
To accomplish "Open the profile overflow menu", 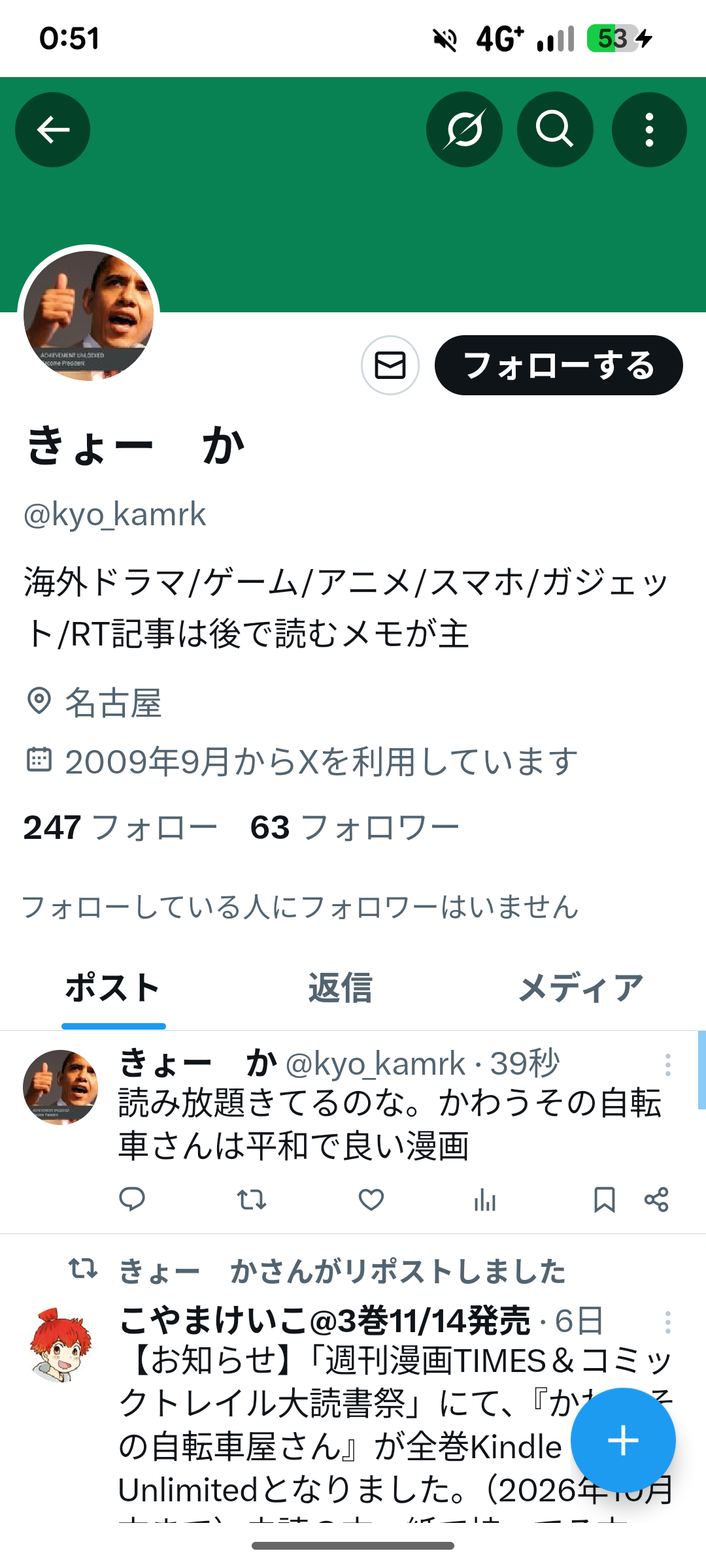I will (x=649, y=129).
